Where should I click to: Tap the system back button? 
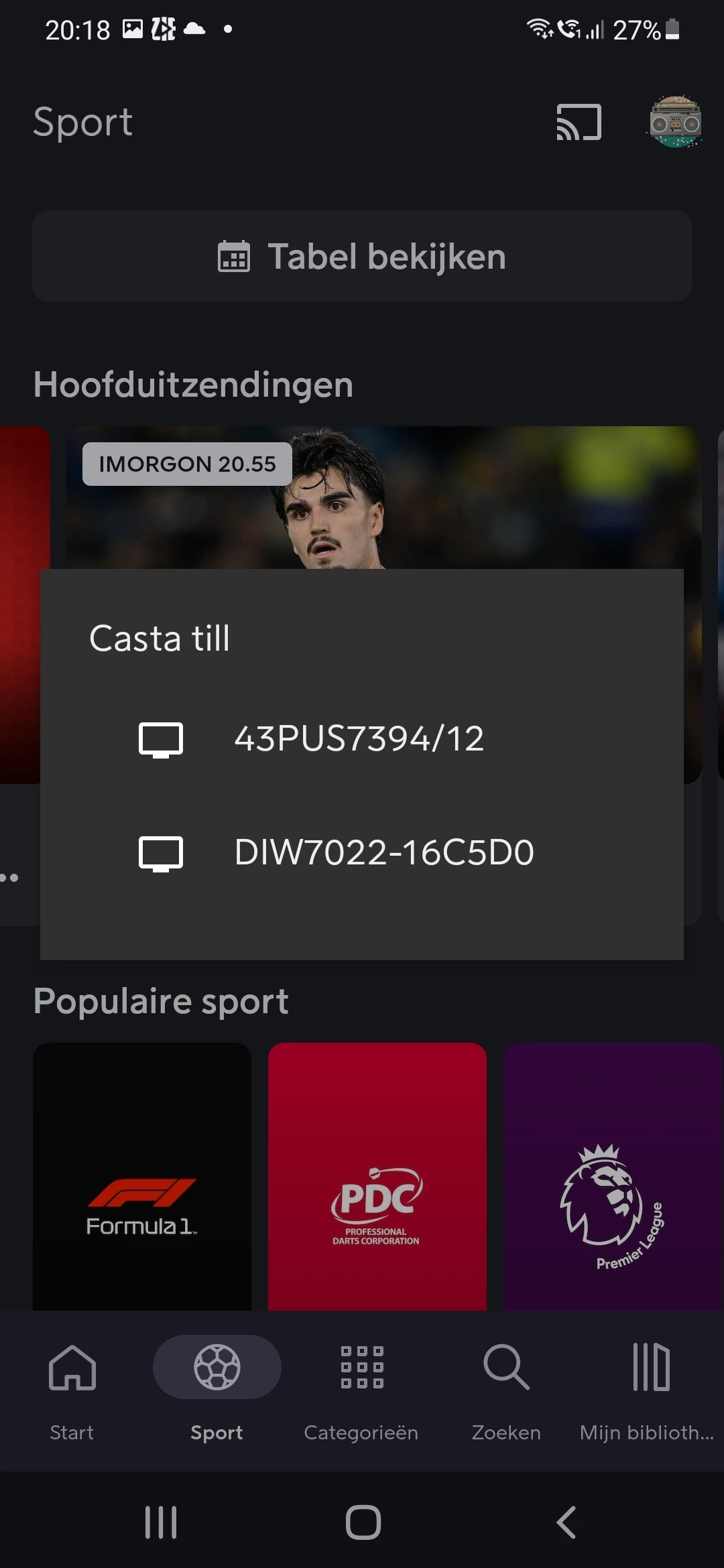(x=566, y=1522)
